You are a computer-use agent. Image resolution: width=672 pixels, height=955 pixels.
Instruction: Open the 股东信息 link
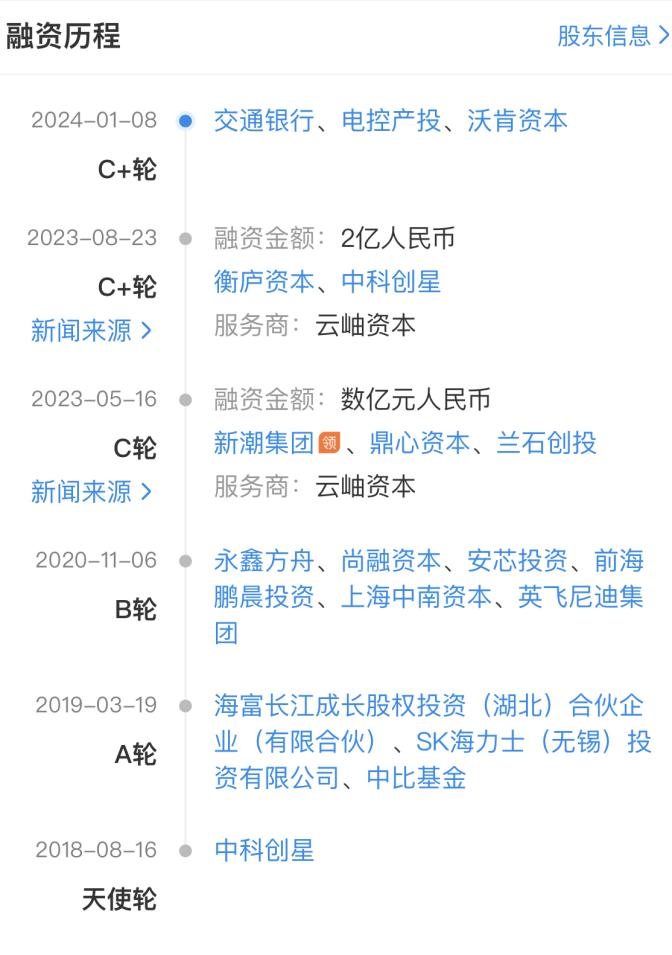coord(612,36)
